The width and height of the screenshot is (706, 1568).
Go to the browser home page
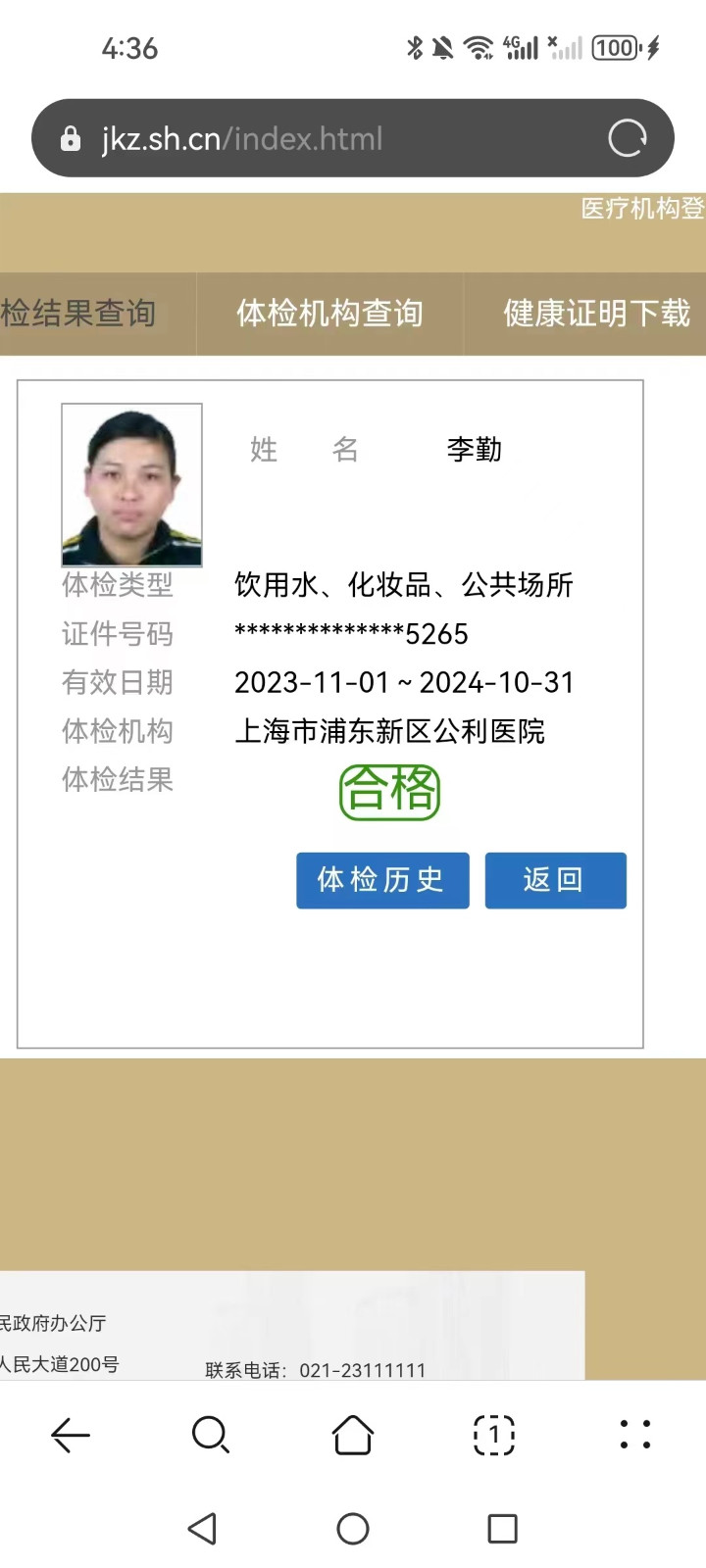353,1436
